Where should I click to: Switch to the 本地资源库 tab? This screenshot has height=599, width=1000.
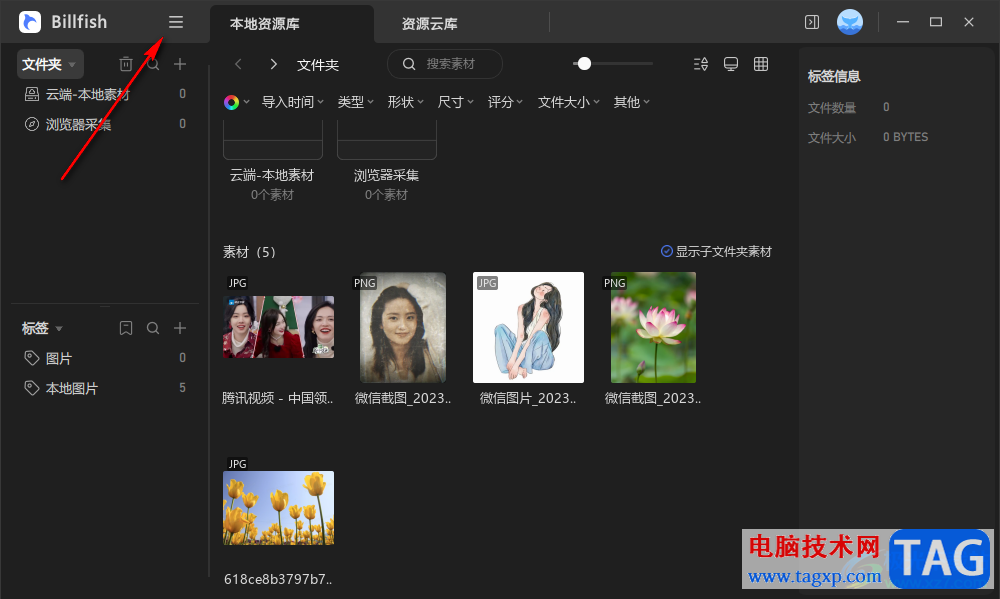265,23
